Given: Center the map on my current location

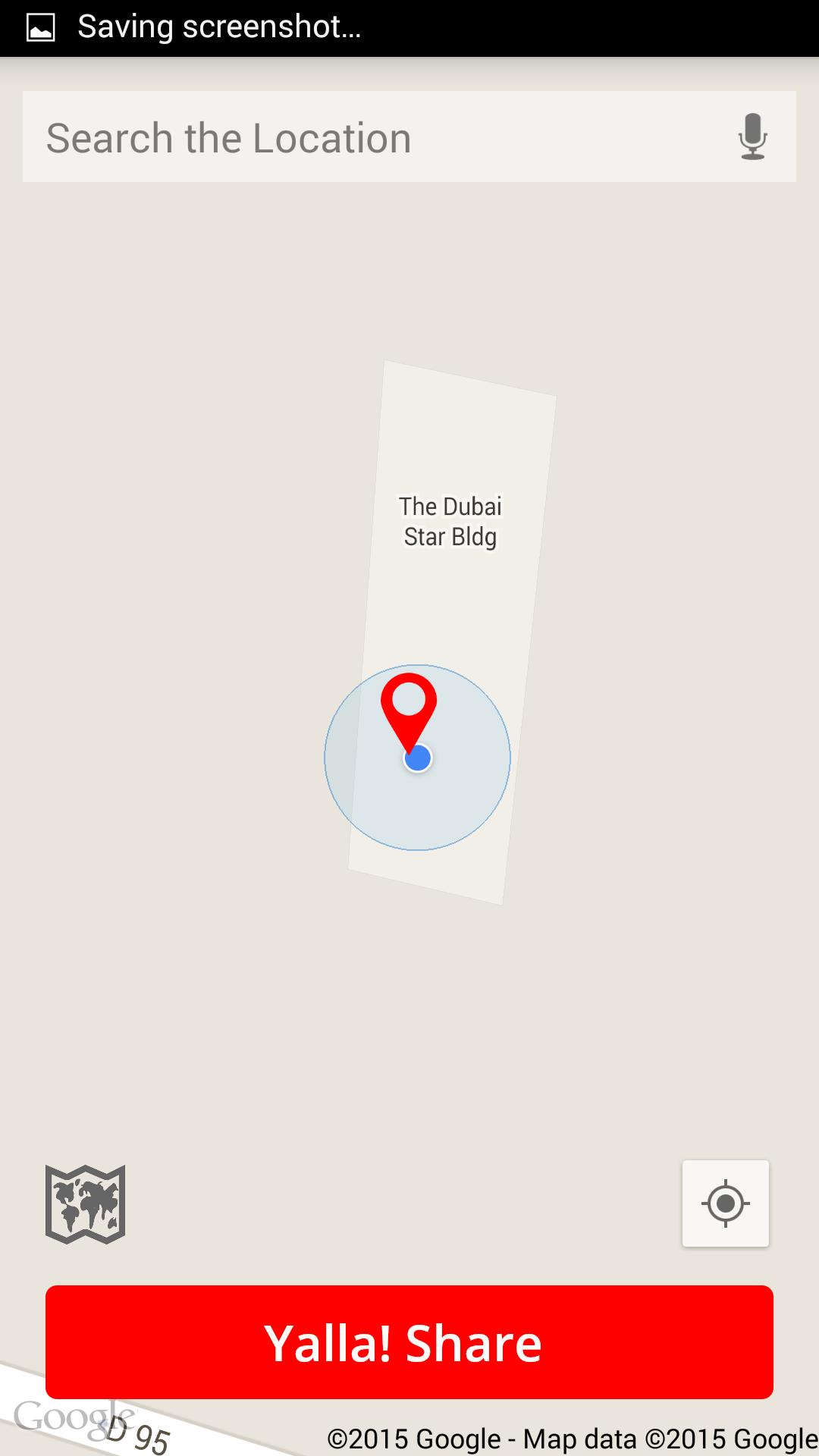Looking at the screenshot, I should (725, 1203).
